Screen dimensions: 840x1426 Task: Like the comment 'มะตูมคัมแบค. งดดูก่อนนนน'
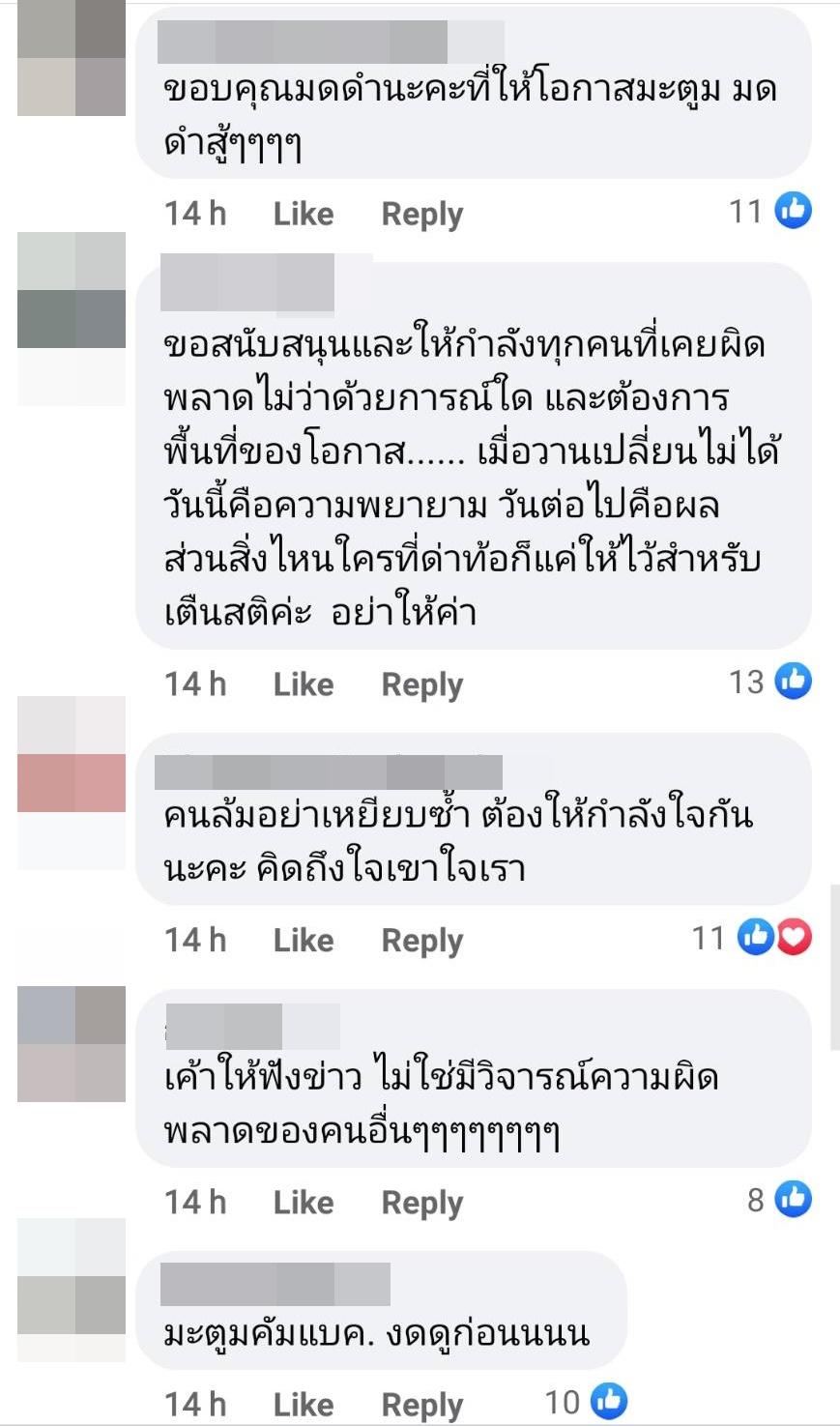(x=303, y=1404)
